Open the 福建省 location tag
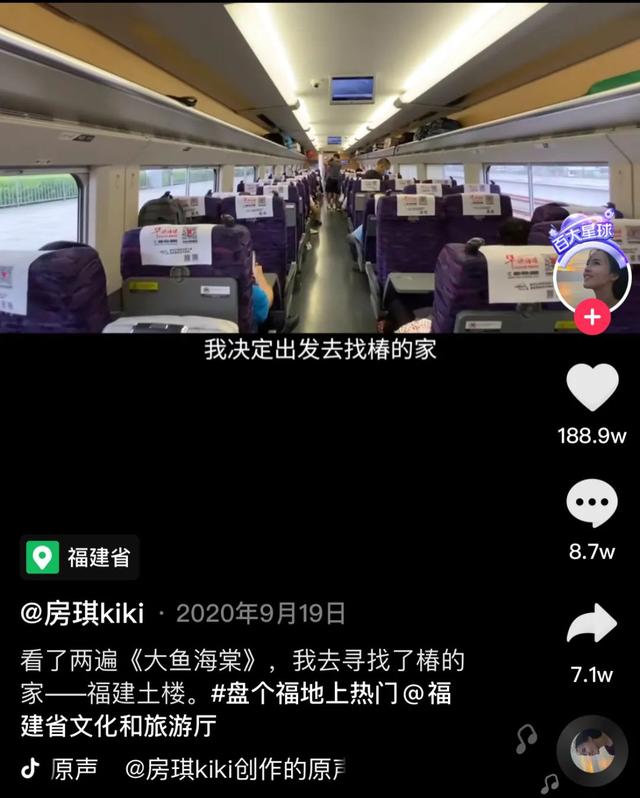This screenshot has height=798, width=640. [80, 557]
